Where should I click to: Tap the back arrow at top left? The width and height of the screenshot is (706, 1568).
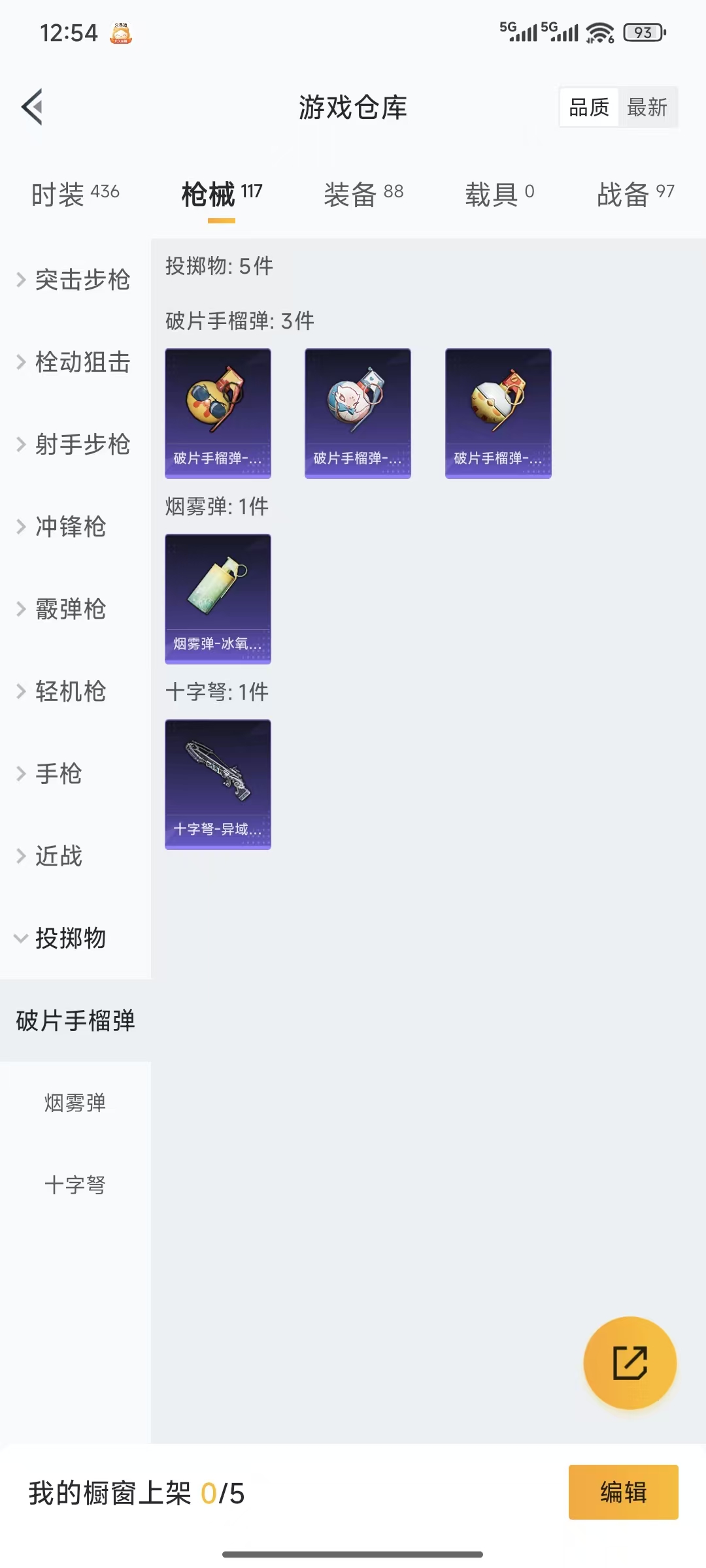(x=31, y=107)
